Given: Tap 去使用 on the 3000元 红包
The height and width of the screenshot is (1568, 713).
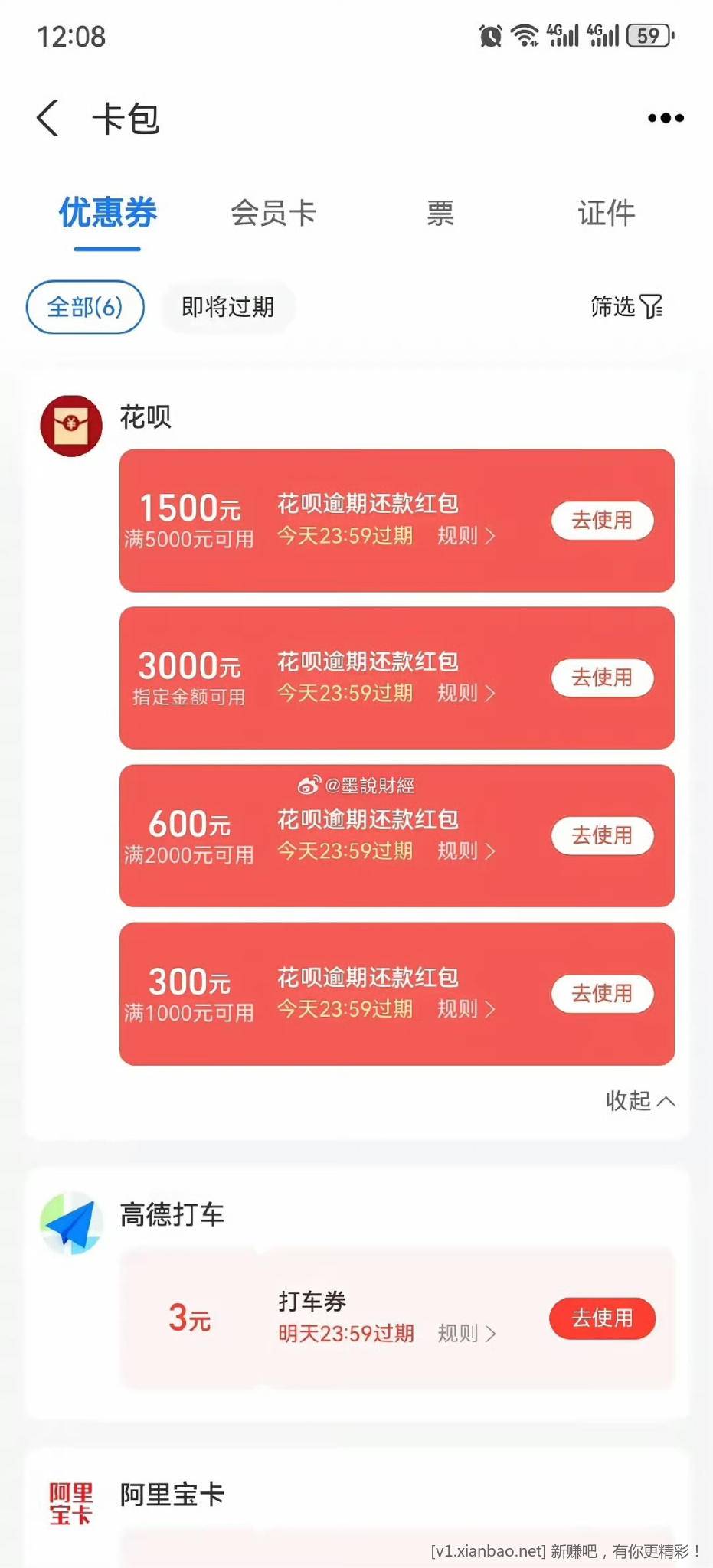Looking at the screenshot, I should click(602, 678).
